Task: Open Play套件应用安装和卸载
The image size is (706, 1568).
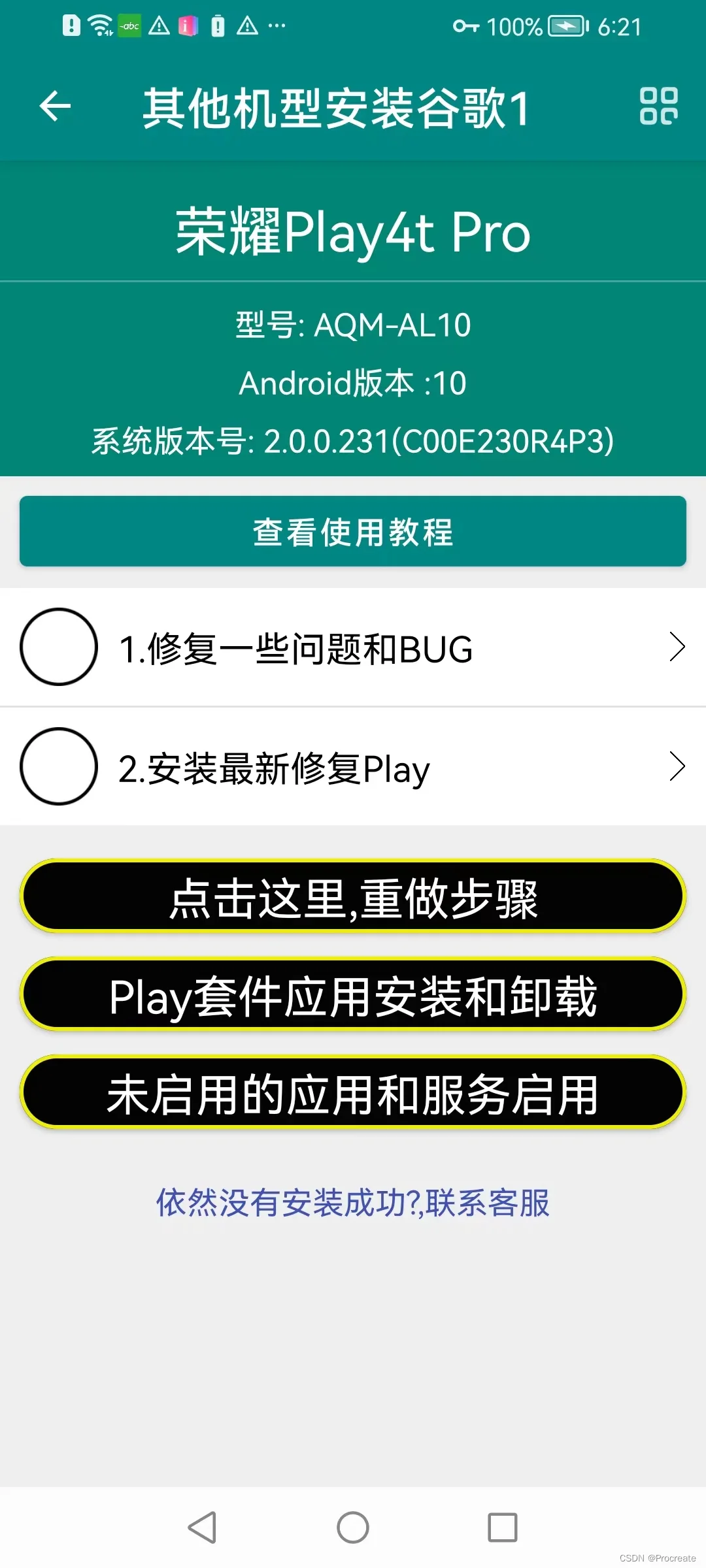Action: [x=353, y=994]
